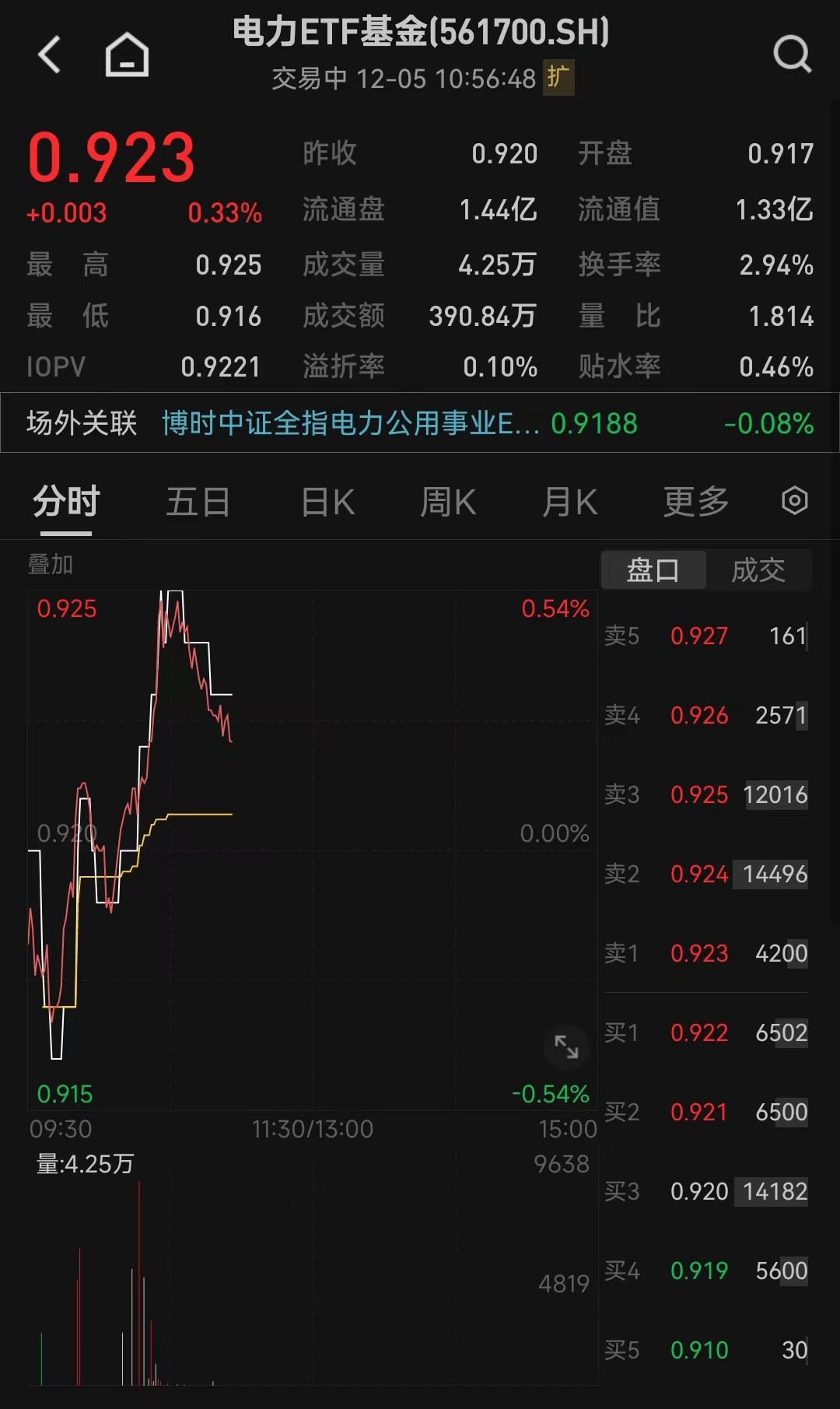The image size is (840, 1409).
Task: Select the 分时 intraday tab
Action: pos(65,501)
